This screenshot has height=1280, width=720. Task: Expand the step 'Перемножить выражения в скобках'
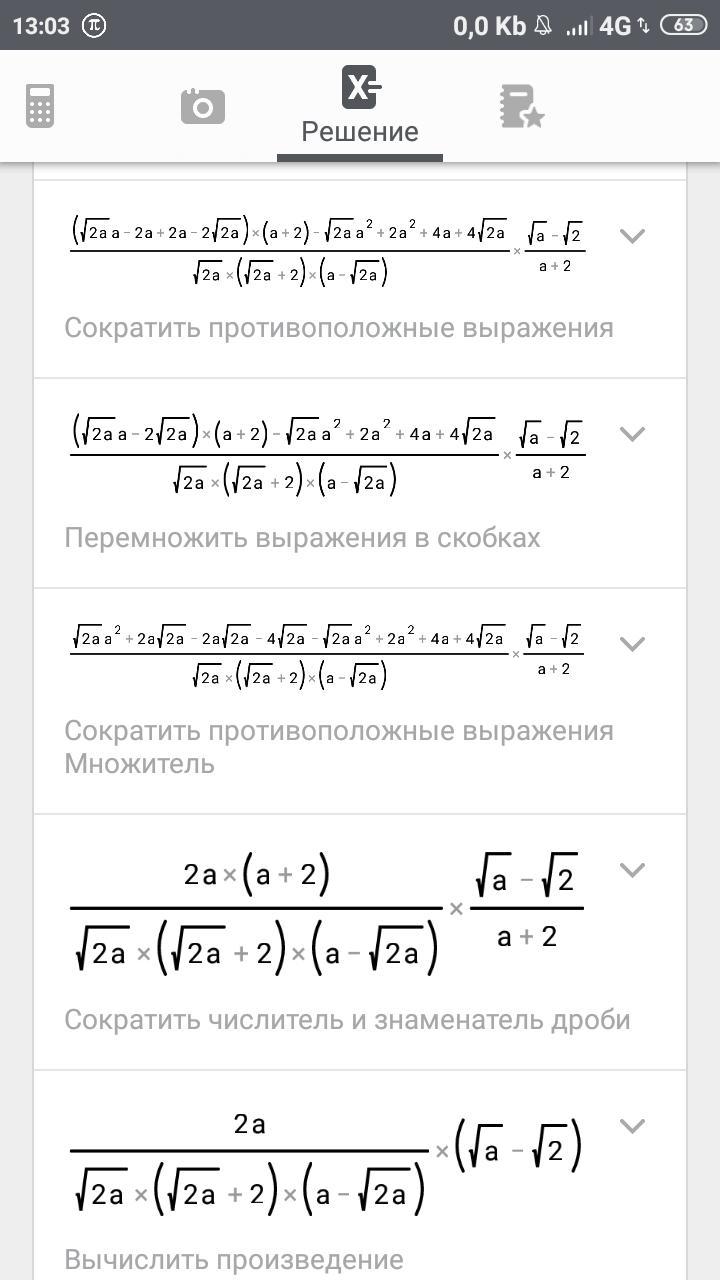(x=632, y=434)
